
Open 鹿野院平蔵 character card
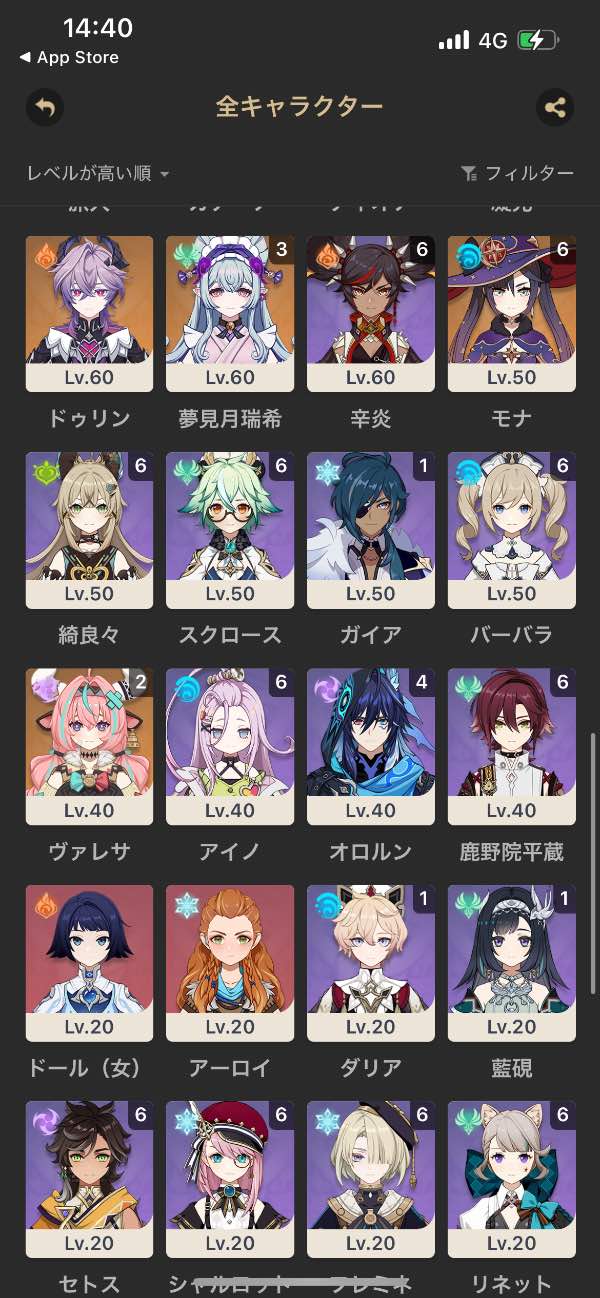tap(512, 746)
